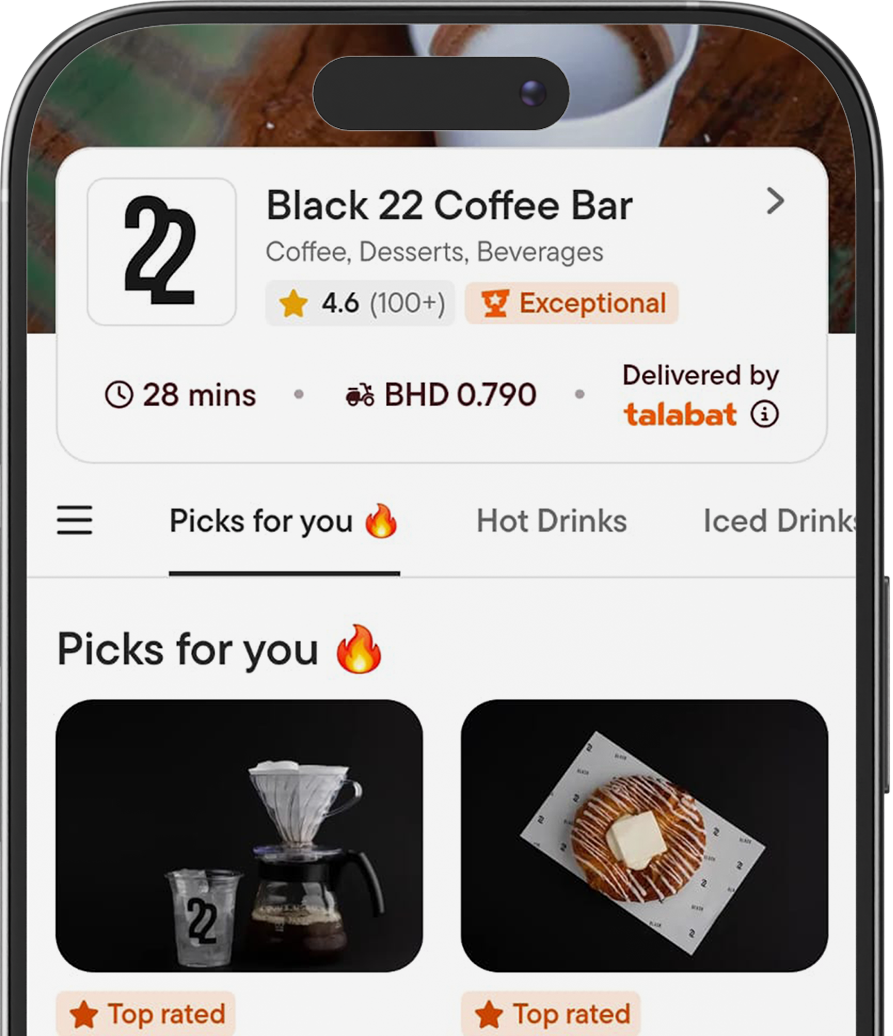The height and width of the screenshot is (1036, 893).
Task: Open the menu categories list icon
Action: (74, 521)
